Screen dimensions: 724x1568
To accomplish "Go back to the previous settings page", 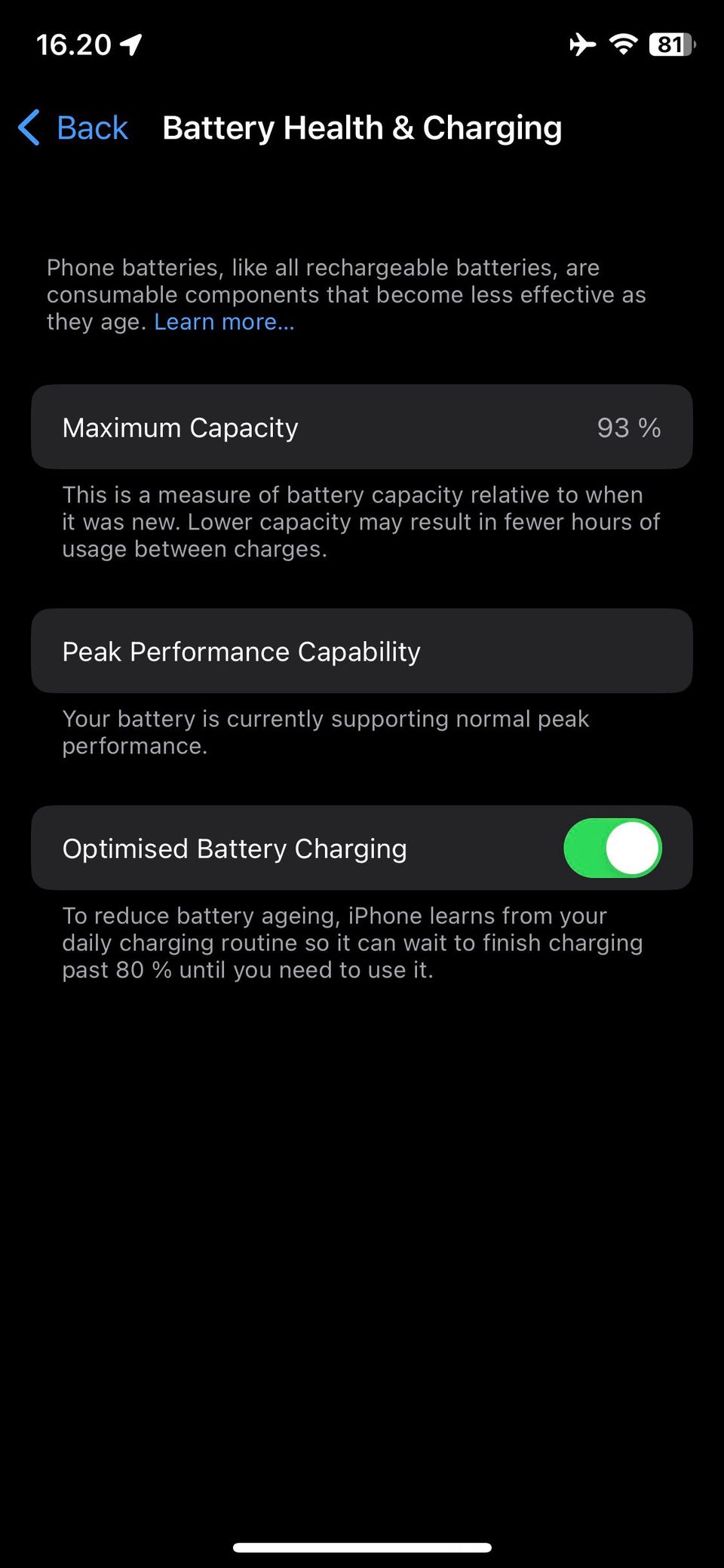I will (73, 127).
